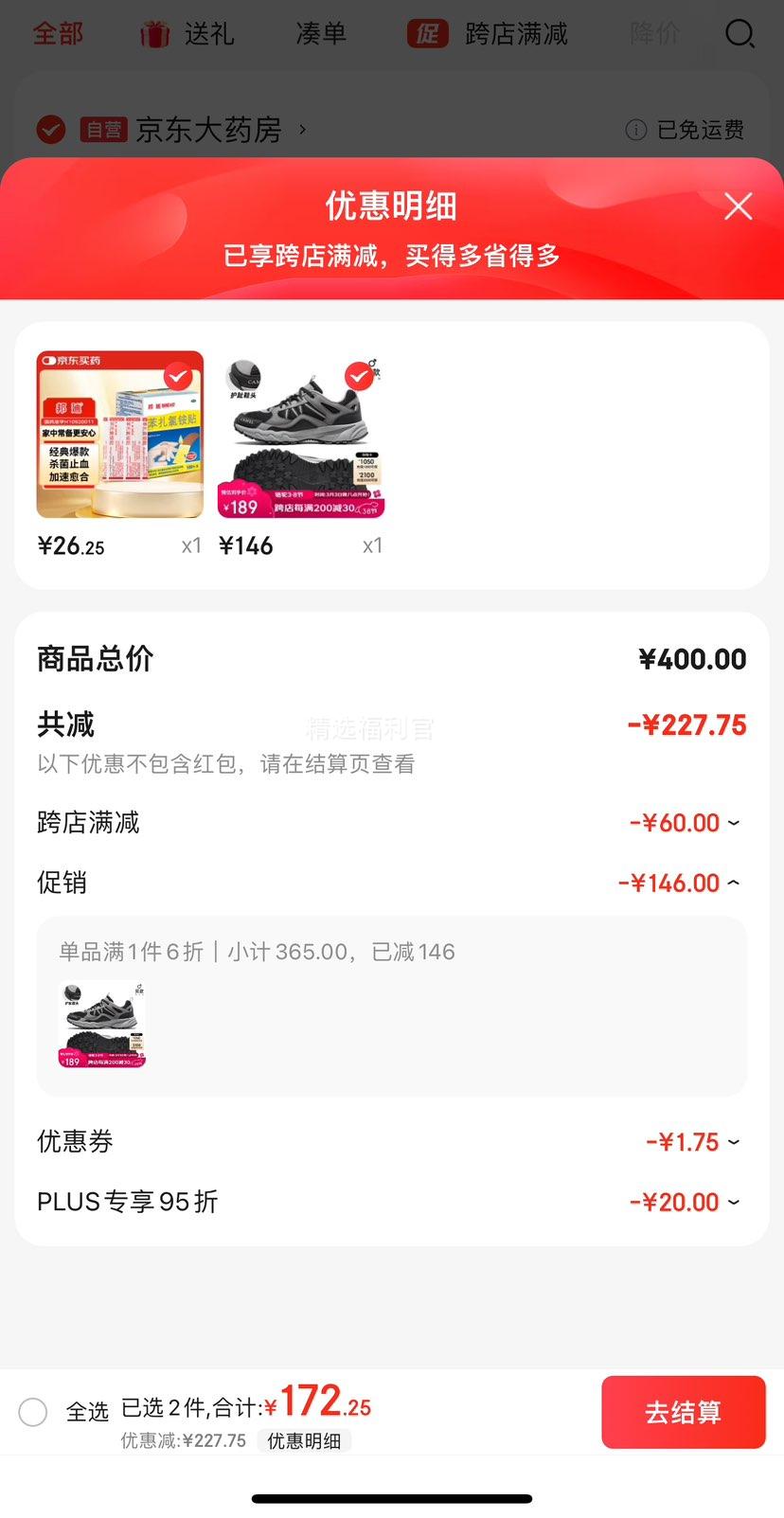Viewport: 784px width, 1518px height.
Task: Open the 京东大药房 store page
Action: [x=208, y=130]
